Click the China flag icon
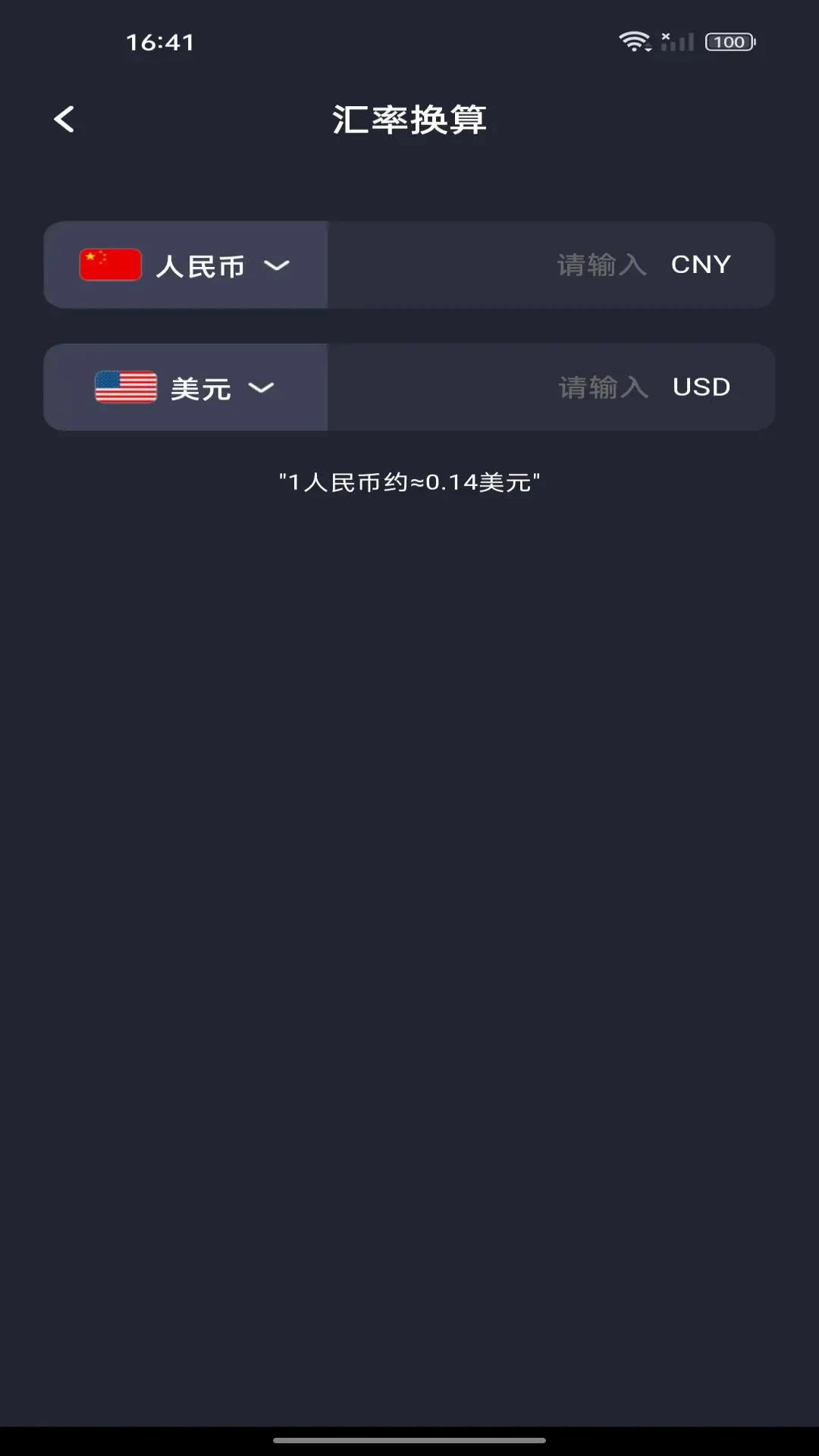This screenshot has height=1456, width=819. tap(111, 263)
